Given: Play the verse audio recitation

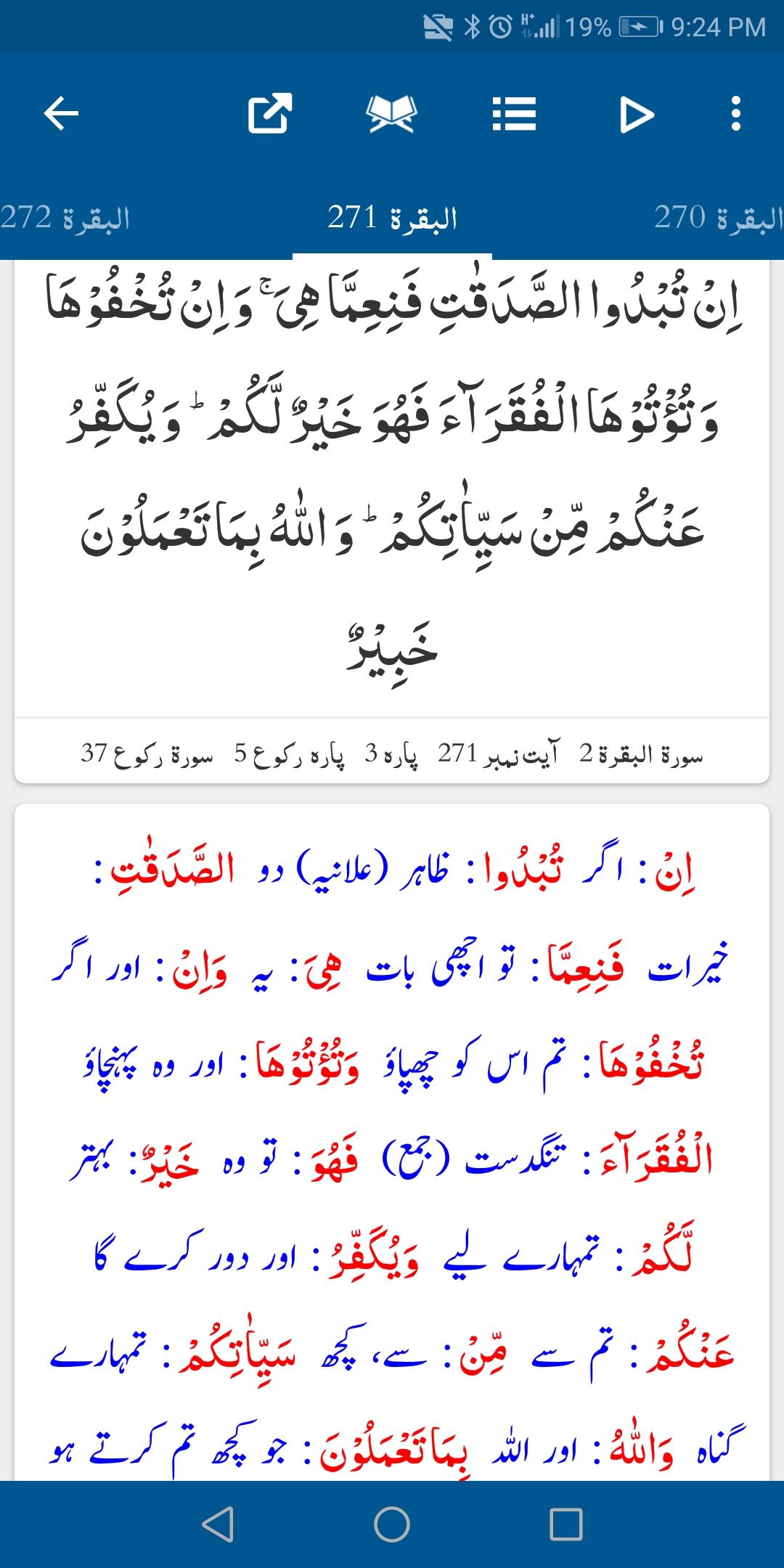Looking at the screenshot, I should pos(637,114).
